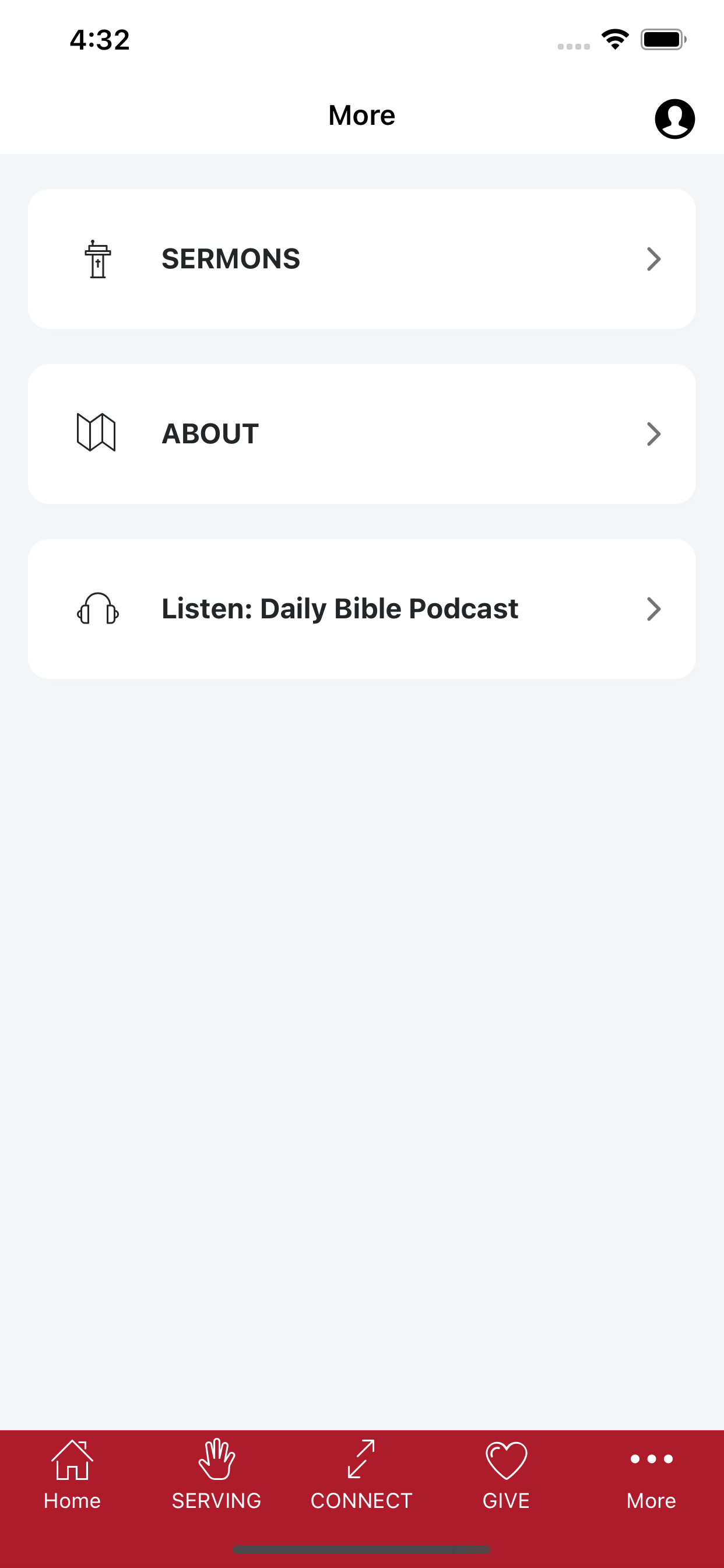Open the SERMONS section
This screenshot has width=724, height=1568.
point(362,258)
